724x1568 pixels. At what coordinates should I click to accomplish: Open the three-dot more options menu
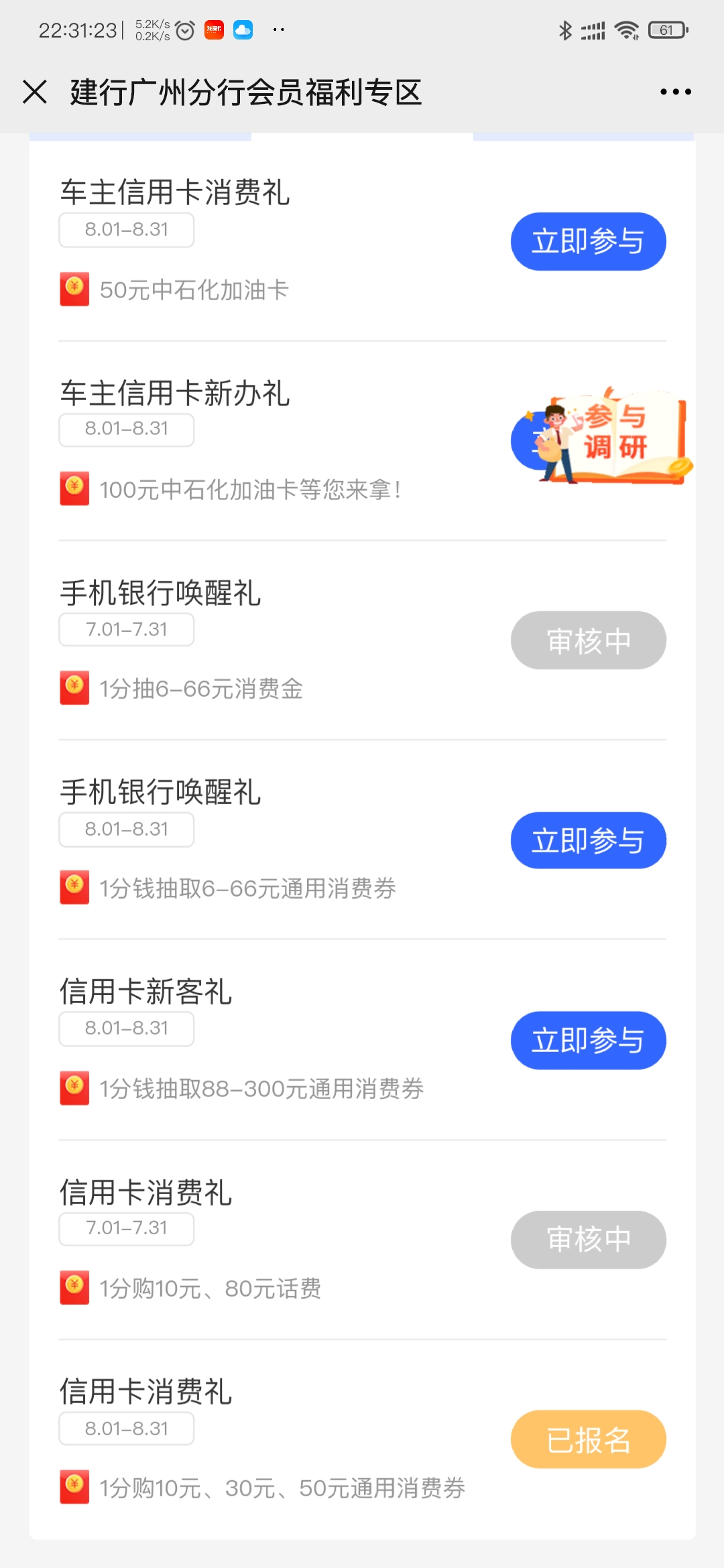pyautogui.click(x=675, y=92)
